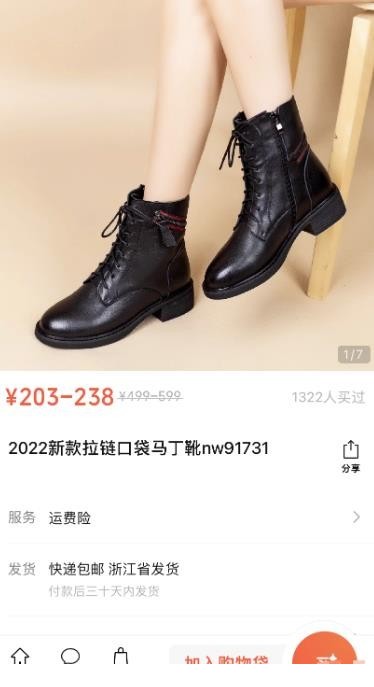This screenshot has width=374, height=687.
Task: Open the shopping bag icon
Action: (120, 656)
